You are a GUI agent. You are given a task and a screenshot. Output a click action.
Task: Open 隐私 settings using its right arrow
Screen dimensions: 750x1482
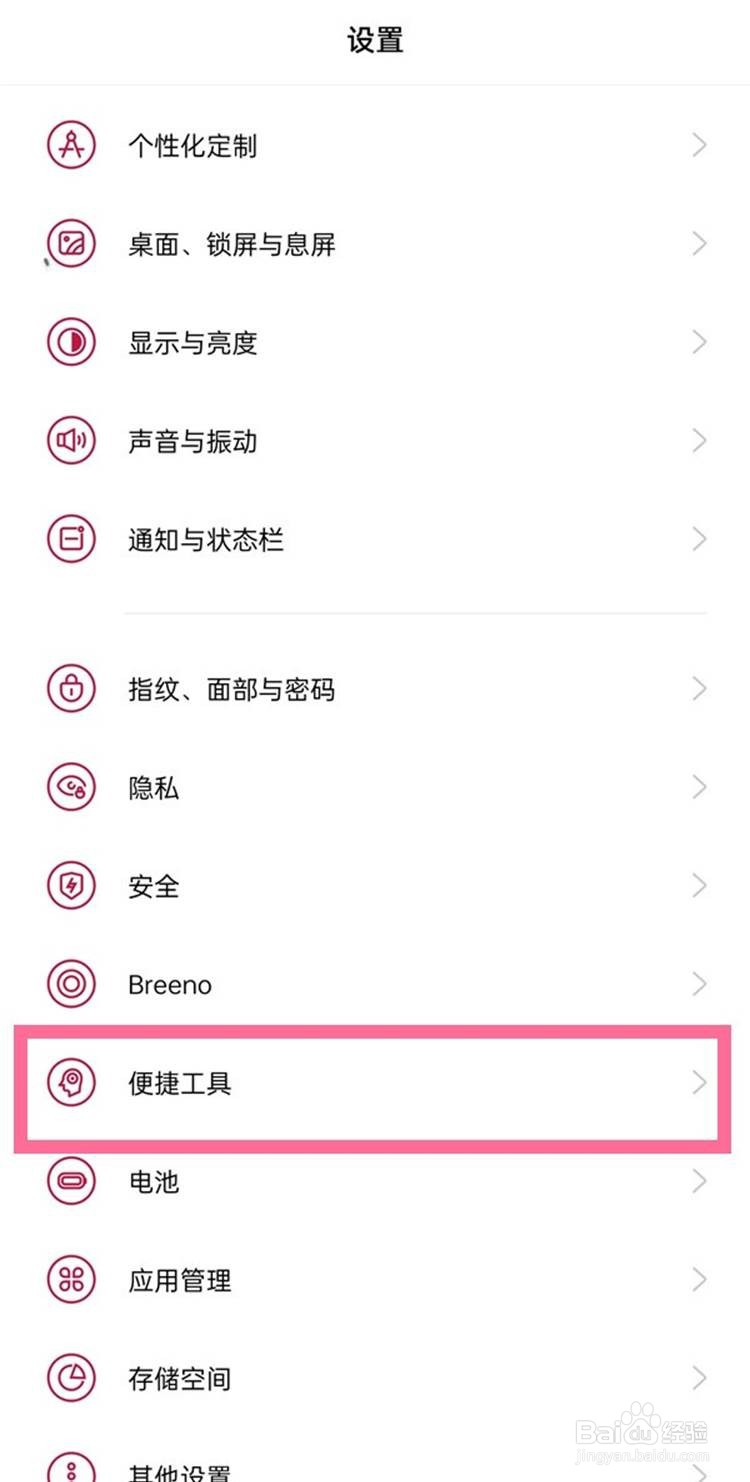(x=700, y=787)
